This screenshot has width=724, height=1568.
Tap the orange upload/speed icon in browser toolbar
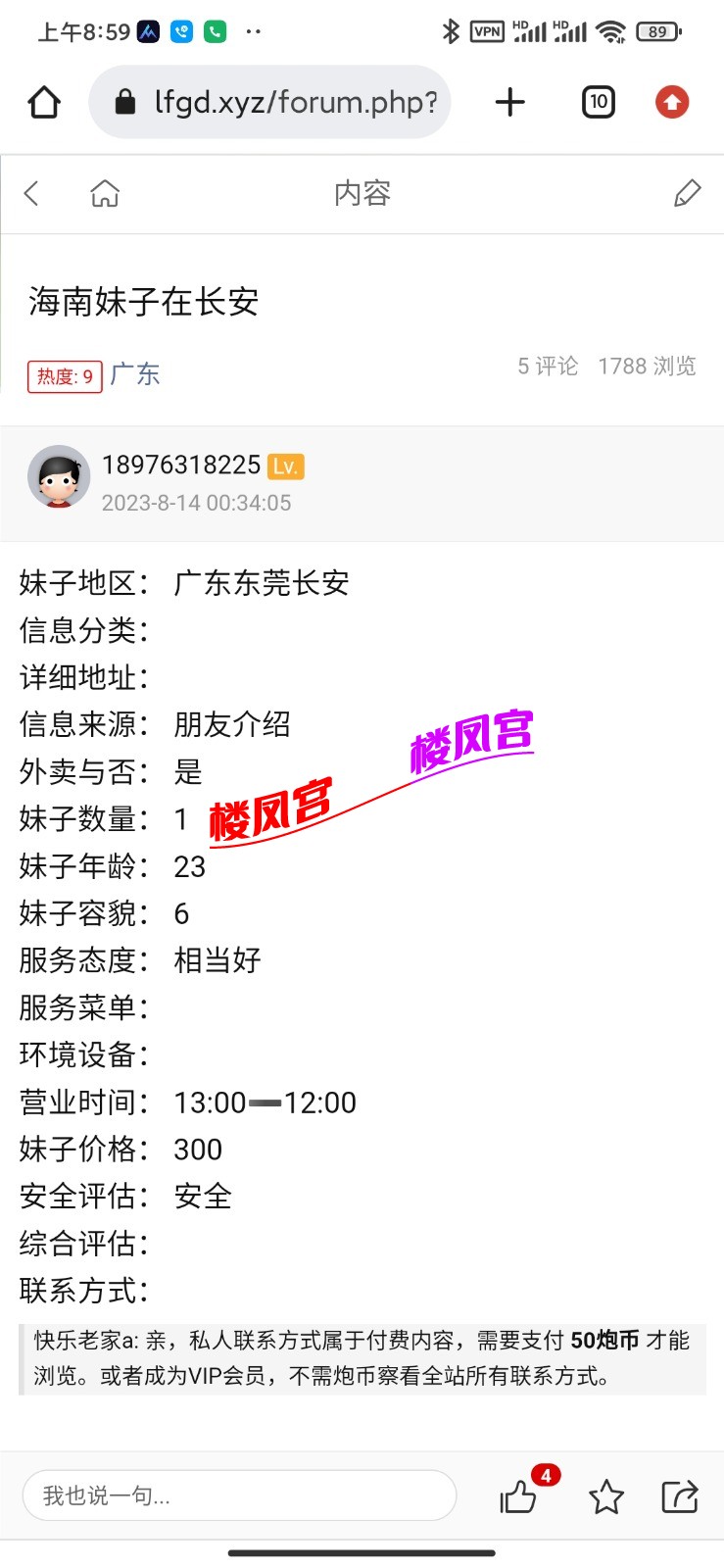pos(671,101)
